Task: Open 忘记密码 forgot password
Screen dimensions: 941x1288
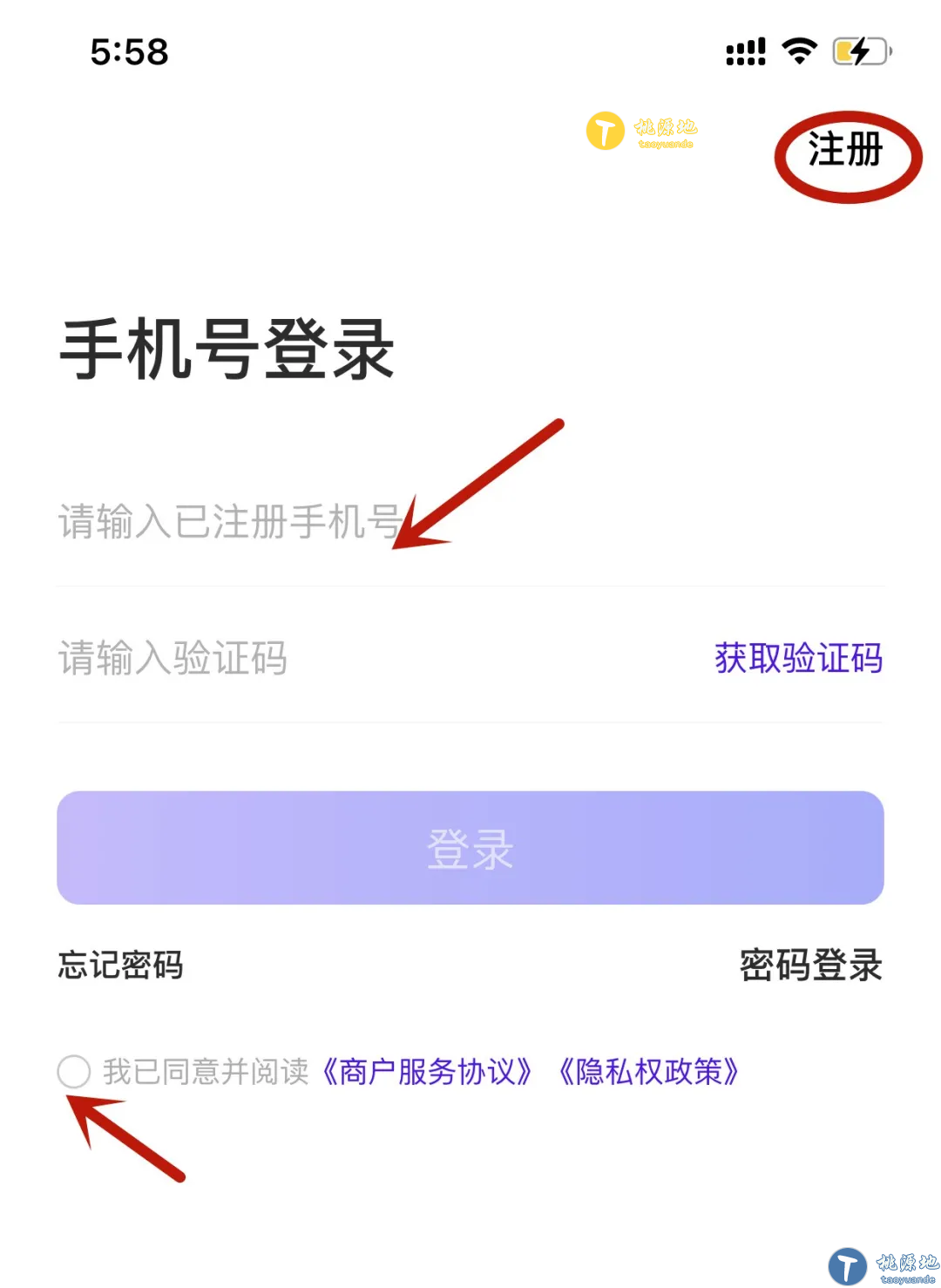Action: click(x=120, y=966)
